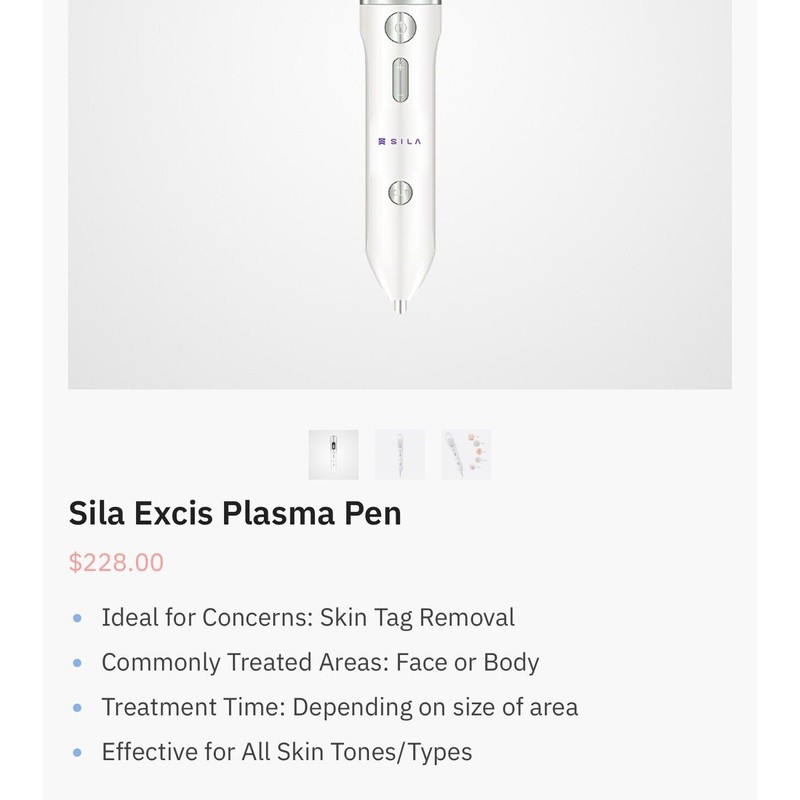Show the third thumbnail with skin concern circles
Image resolution: width=800 pixels, height=800 pixels.
click(466, 455)
